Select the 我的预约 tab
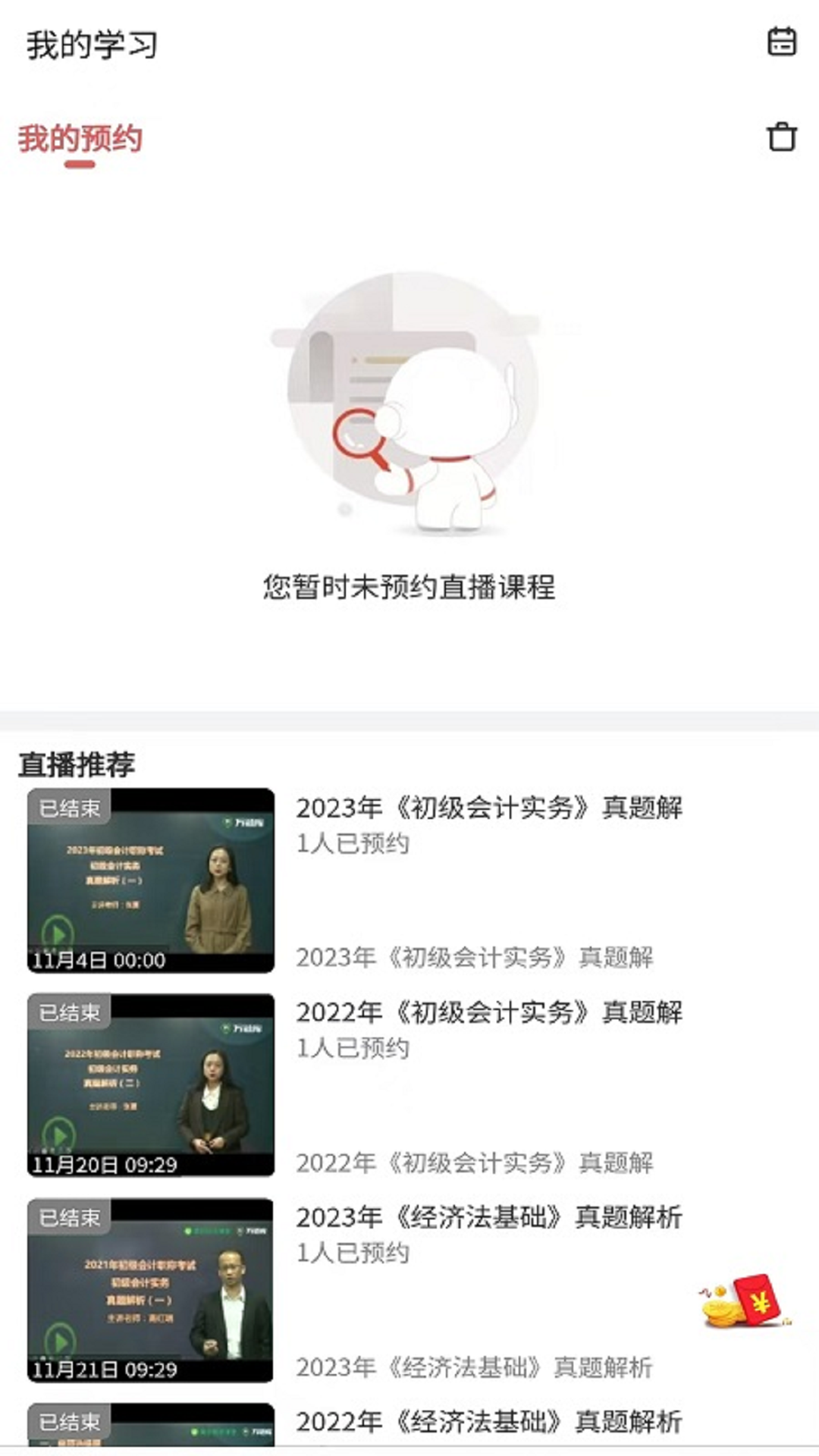 click(80, 140)
